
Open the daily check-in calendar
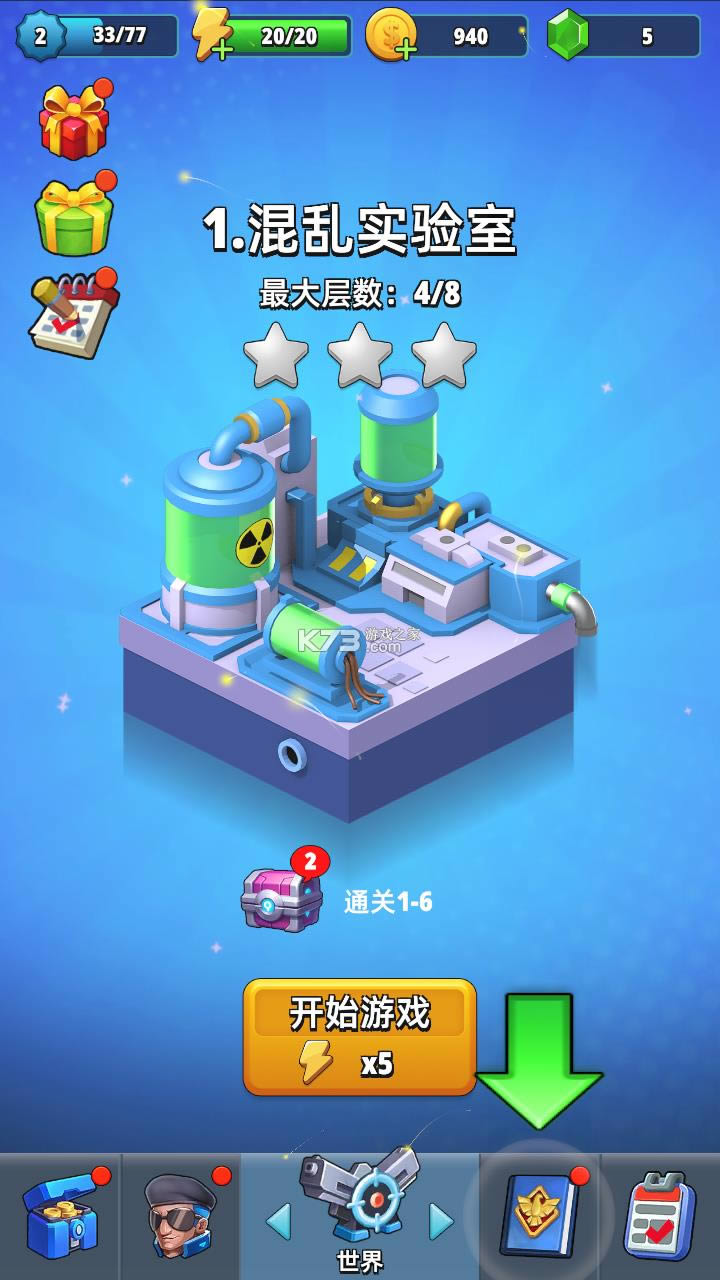tap(72, 315)
